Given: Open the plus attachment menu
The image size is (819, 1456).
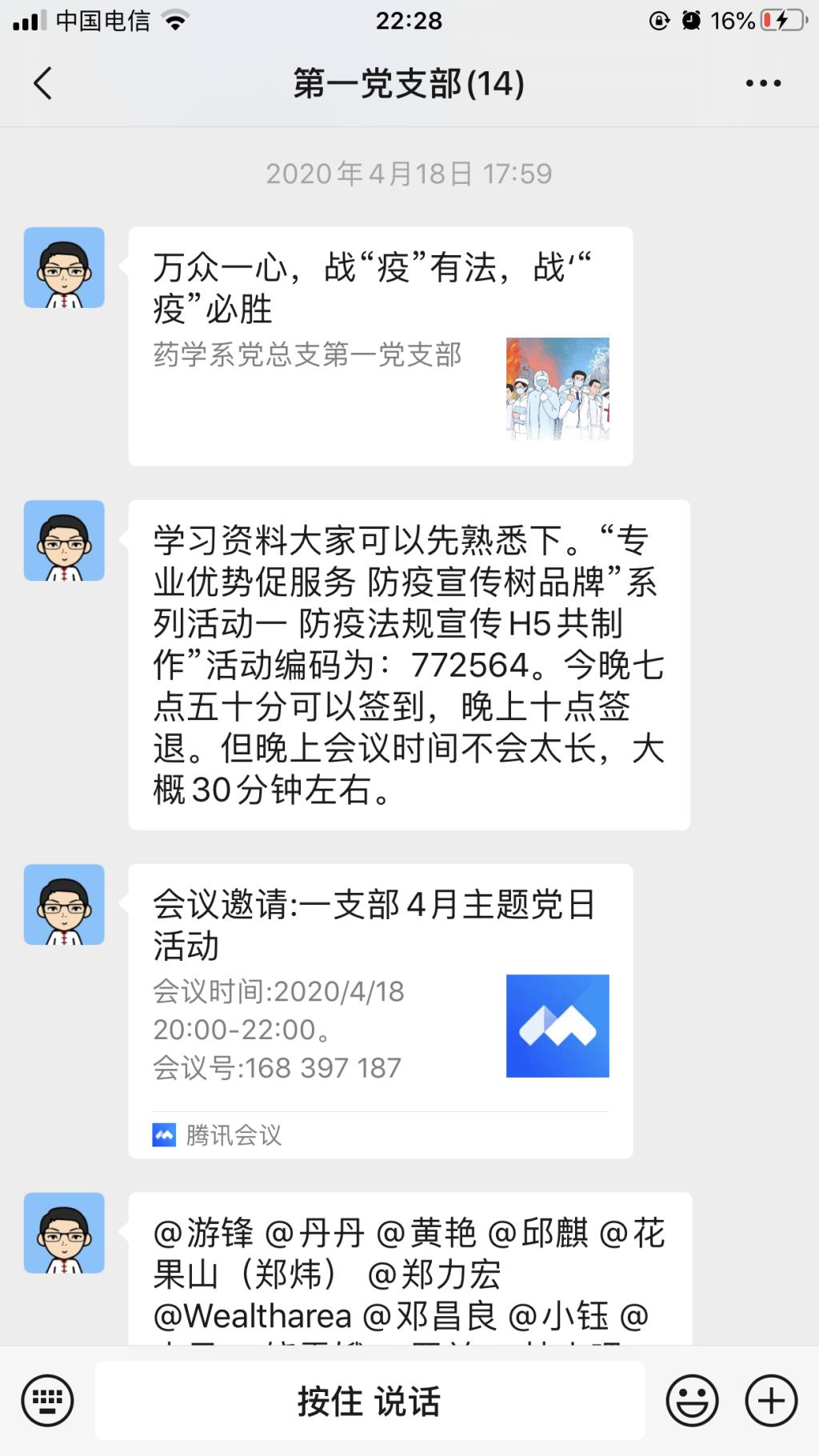Looking at the screenshot, I should point(771,1401).
